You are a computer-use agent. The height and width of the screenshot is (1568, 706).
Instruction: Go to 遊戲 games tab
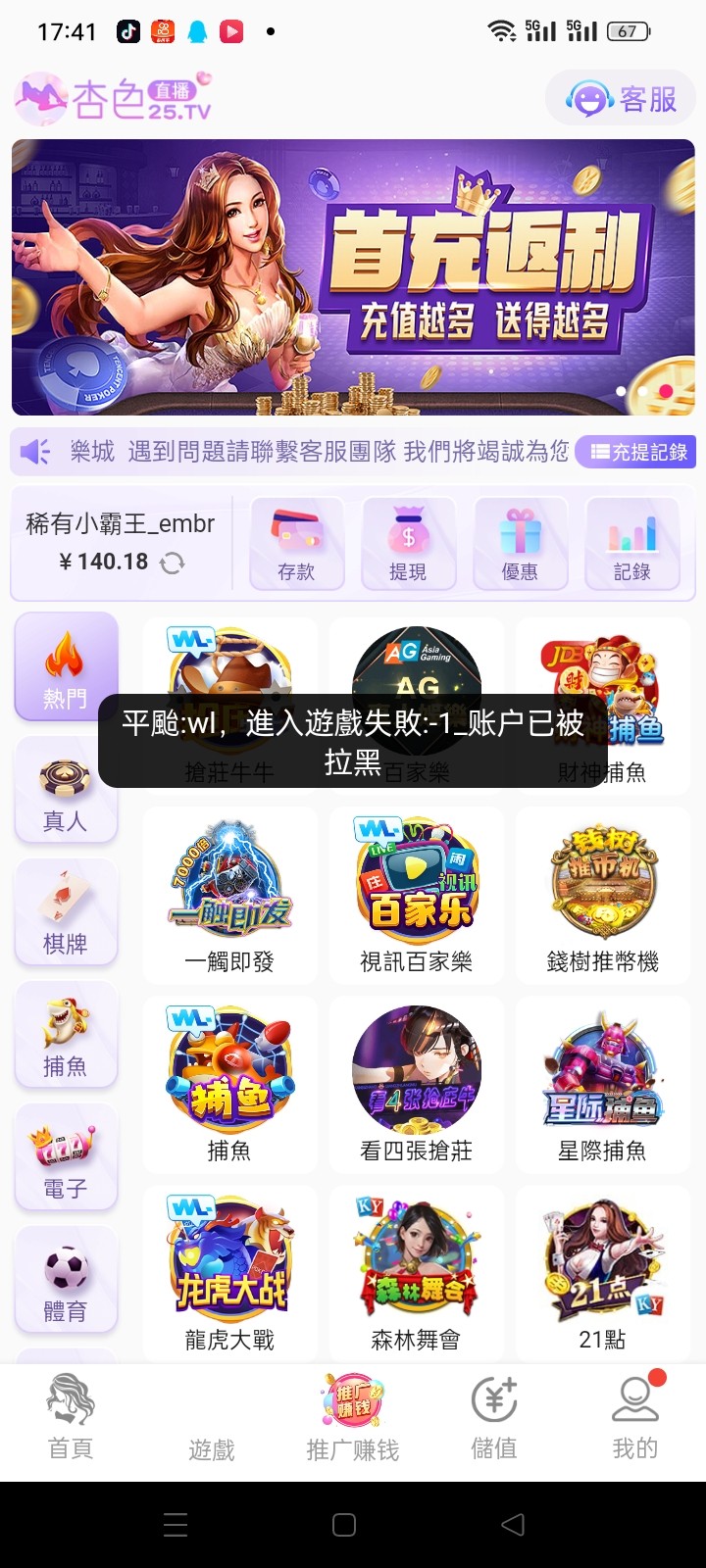(x=210, y=1416)
